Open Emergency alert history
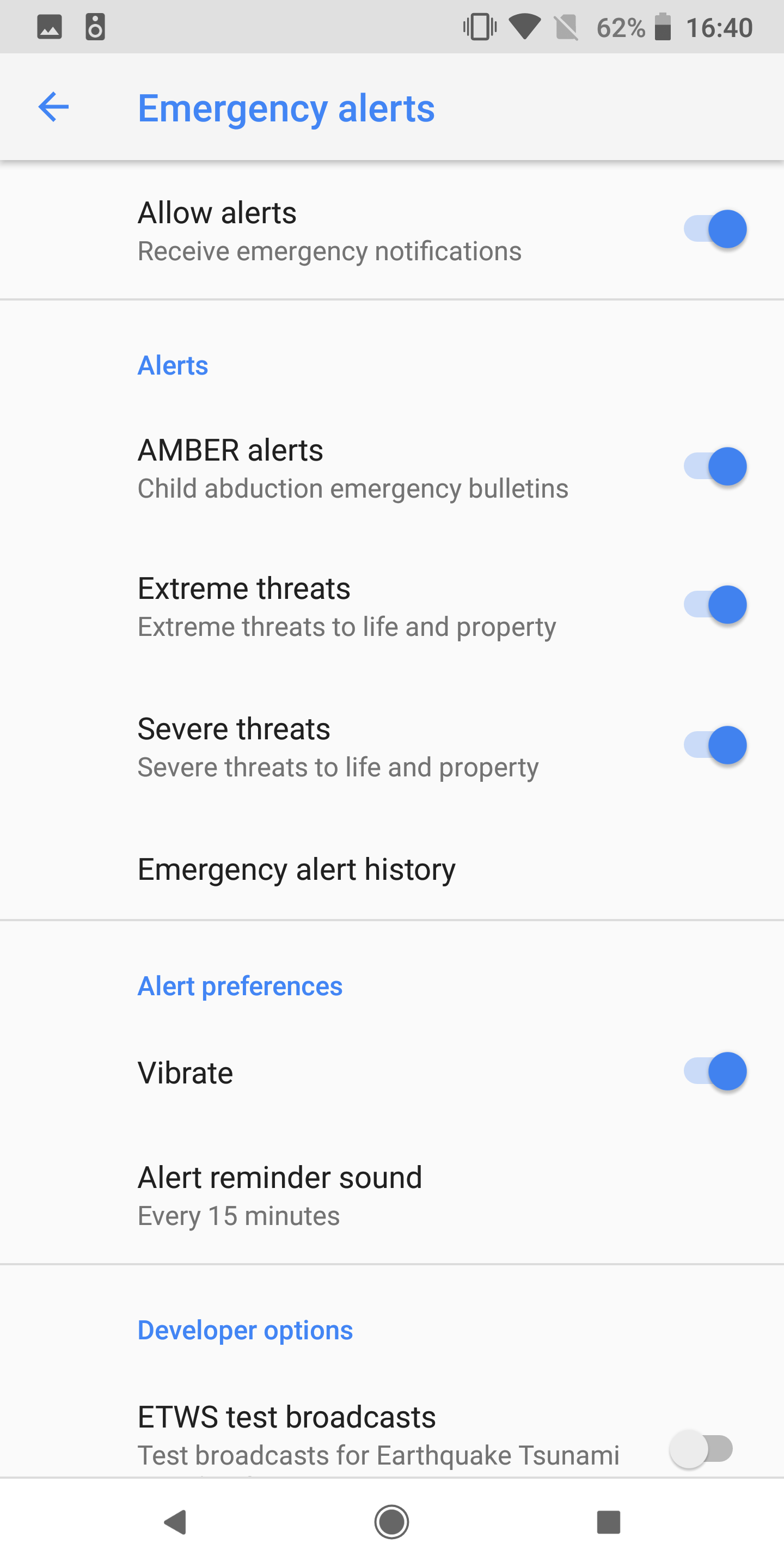This screenshot has height=1568, width=784. (x=296, y=869)
